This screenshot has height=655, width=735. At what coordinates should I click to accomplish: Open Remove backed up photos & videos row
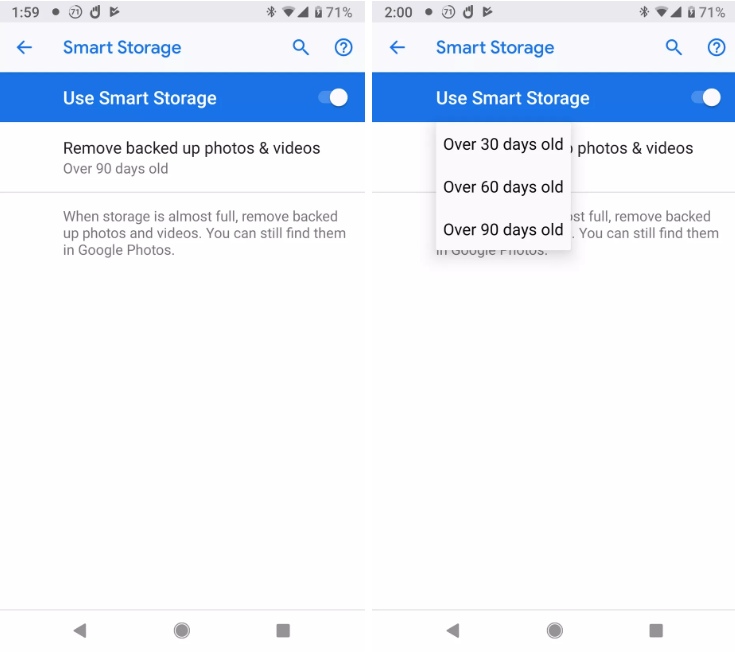click(x=191, y=157)
